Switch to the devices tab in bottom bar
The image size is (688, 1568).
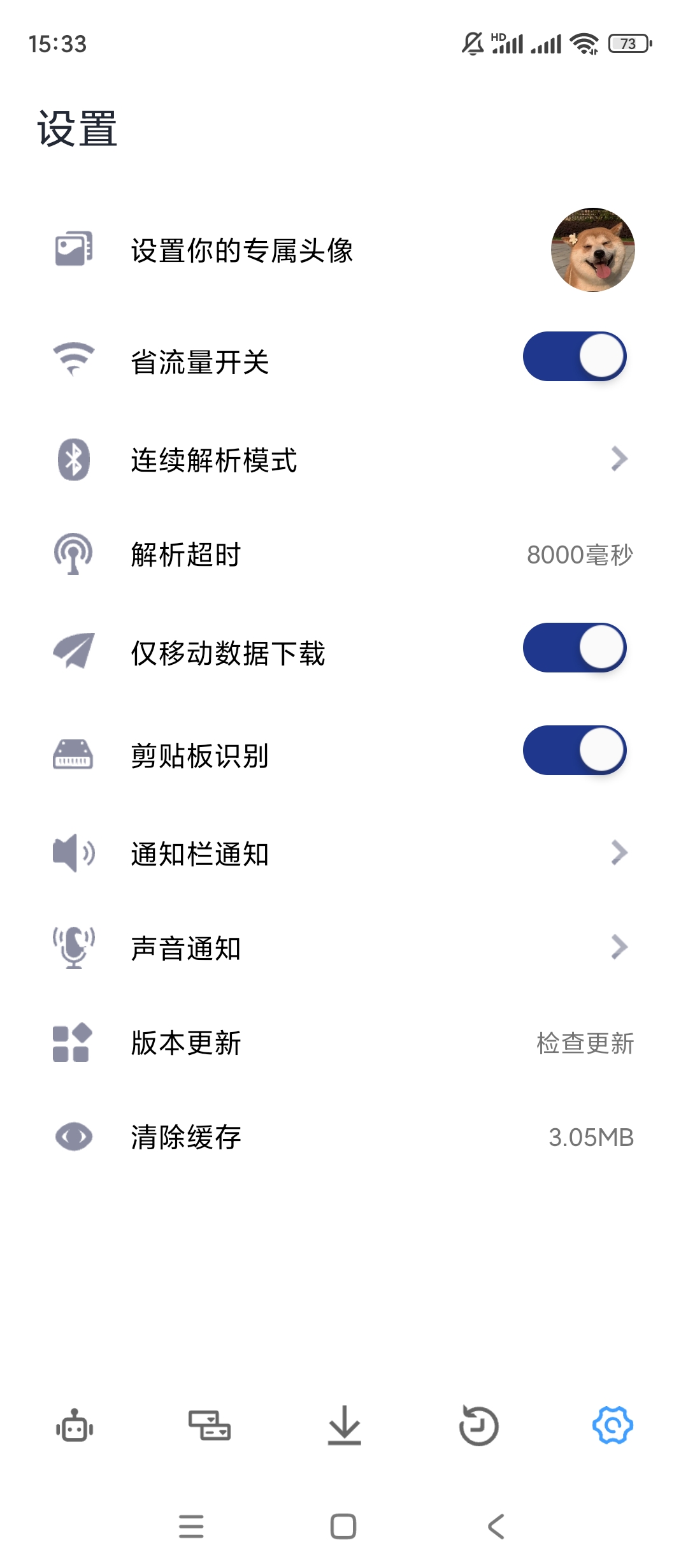coord(210,1425)
